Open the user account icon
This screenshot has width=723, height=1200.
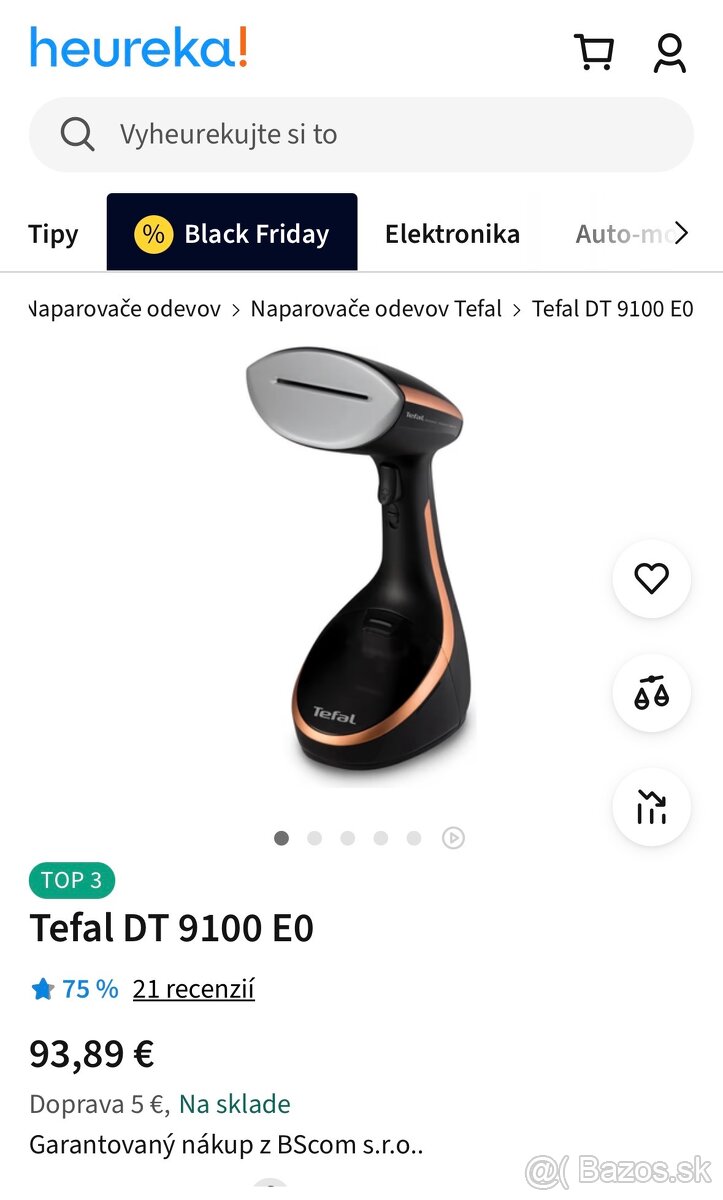pyautogui.click(x=668, y=54)
